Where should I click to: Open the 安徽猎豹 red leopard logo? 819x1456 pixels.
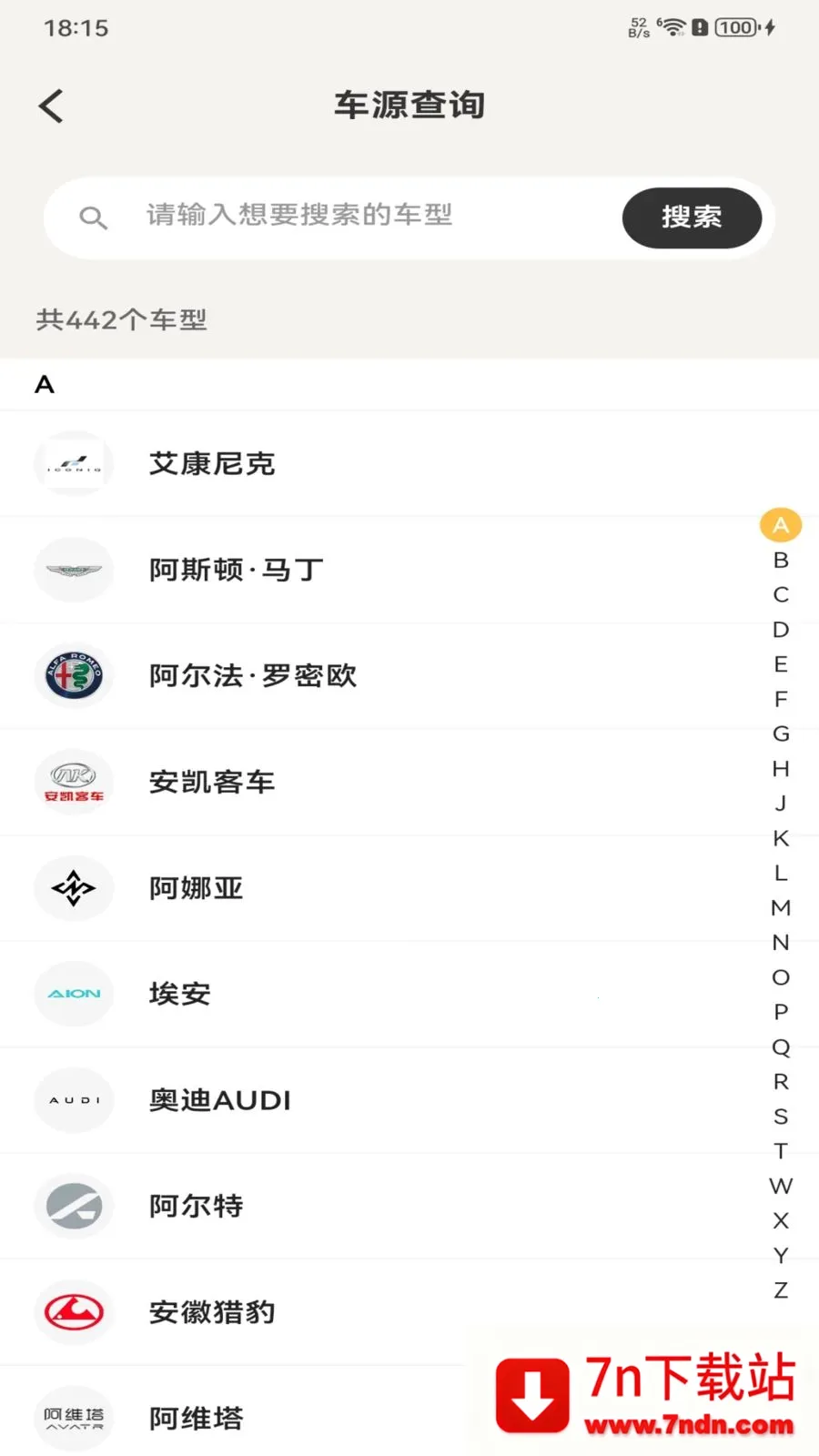[x=73, y=1312]
